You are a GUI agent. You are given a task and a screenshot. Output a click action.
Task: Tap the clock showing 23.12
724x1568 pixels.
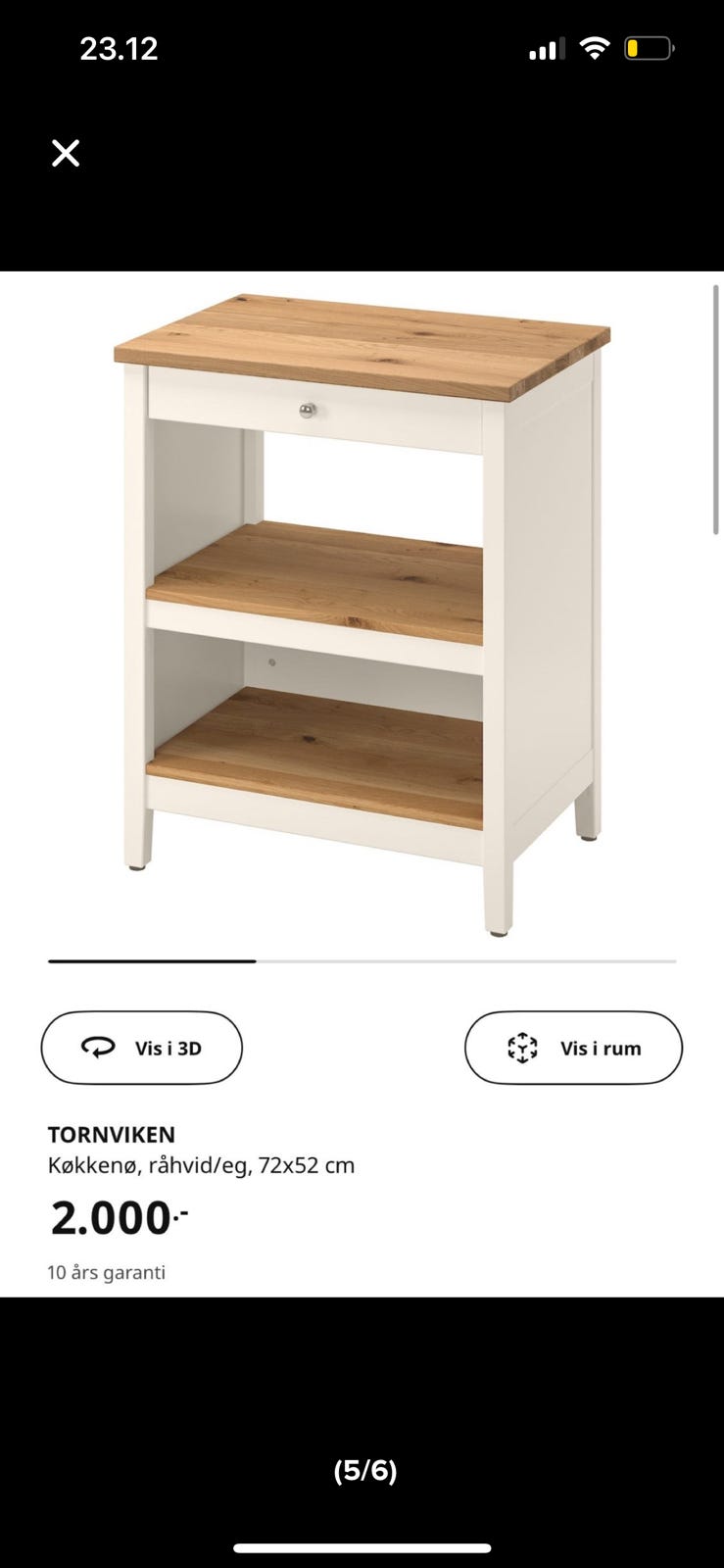coord(120,48)
